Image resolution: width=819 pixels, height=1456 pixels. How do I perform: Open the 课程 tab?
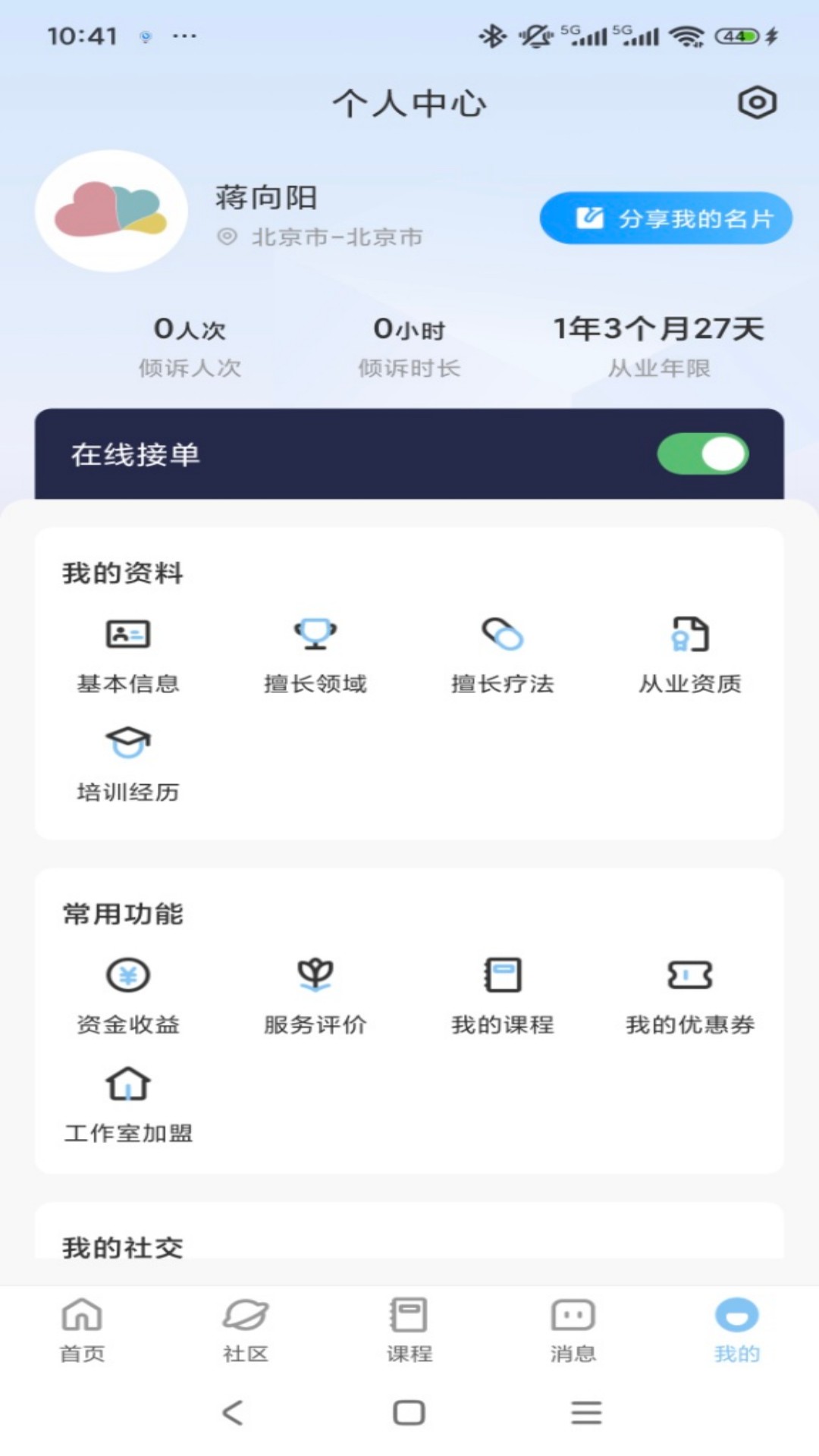(409, 1329)
